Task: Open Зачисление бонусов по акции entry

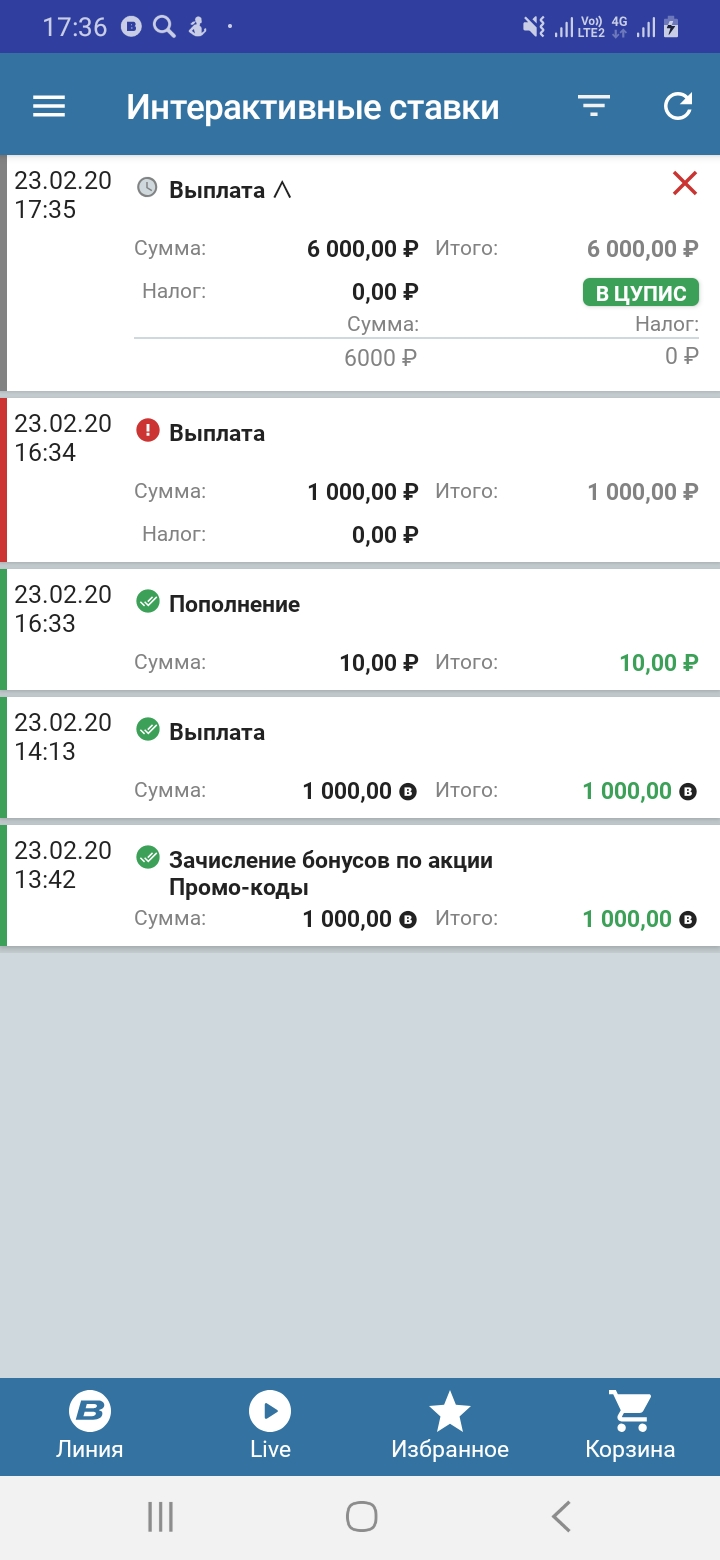Action: [360, 886]
